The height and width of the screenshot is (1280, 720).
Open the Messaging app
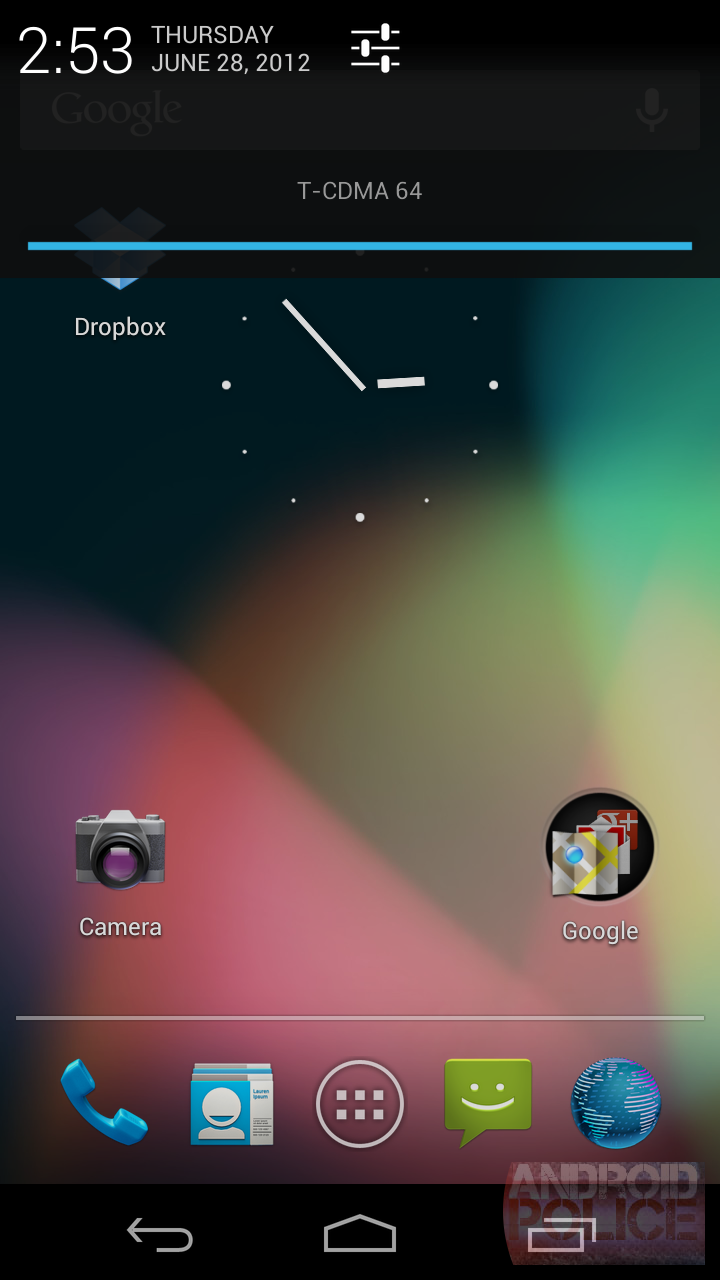click(x=488, y=1103)
